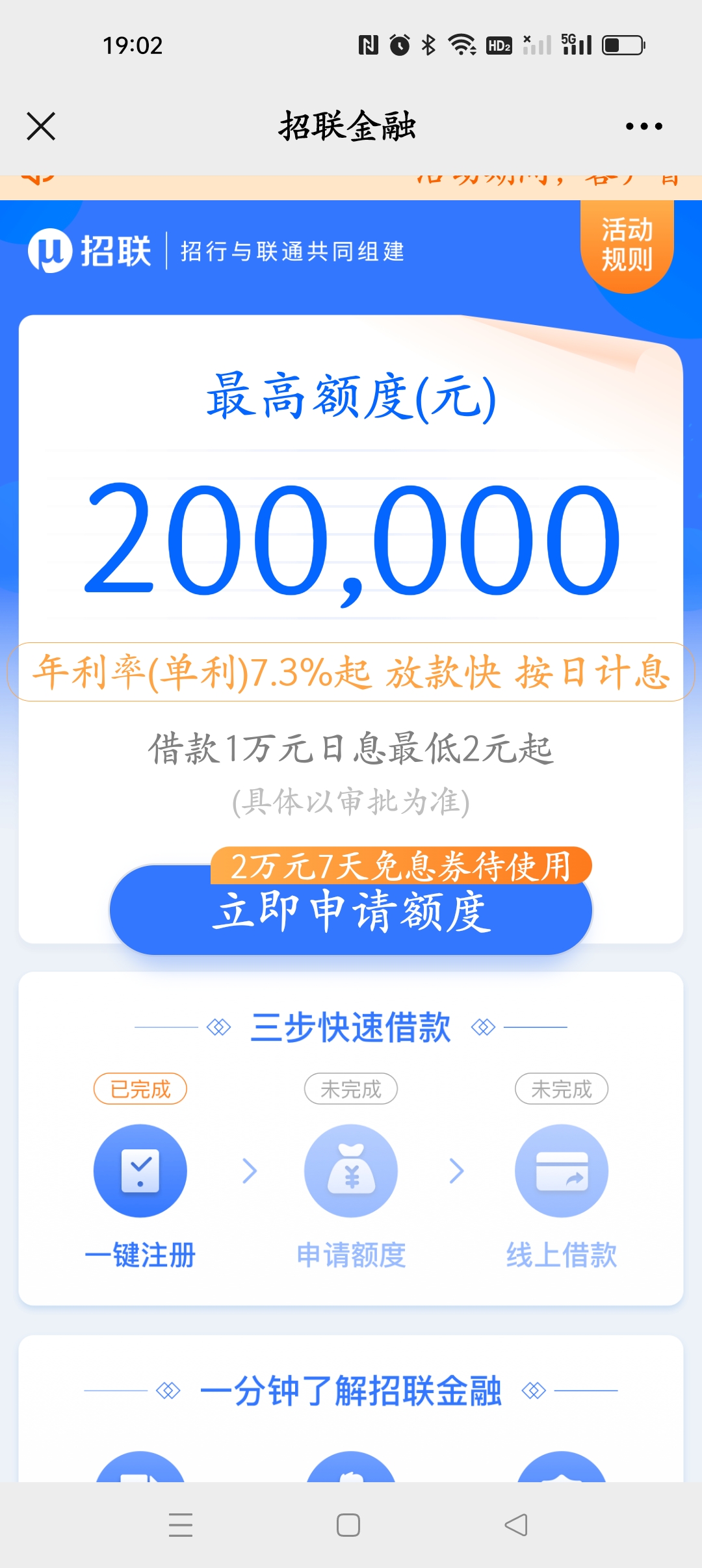
Task: Select the 线上借款 step icon
Action: 561,1170
